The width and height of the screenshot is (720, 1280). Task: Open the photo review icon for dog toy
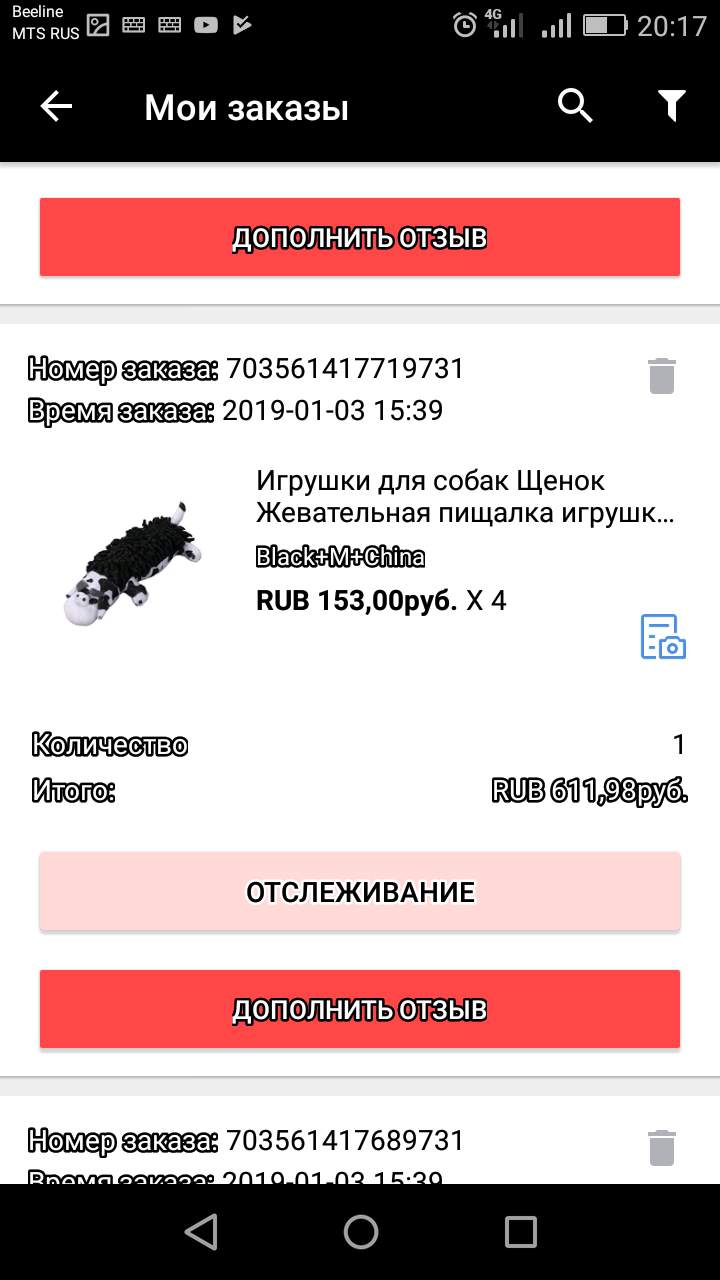point(663,636)
